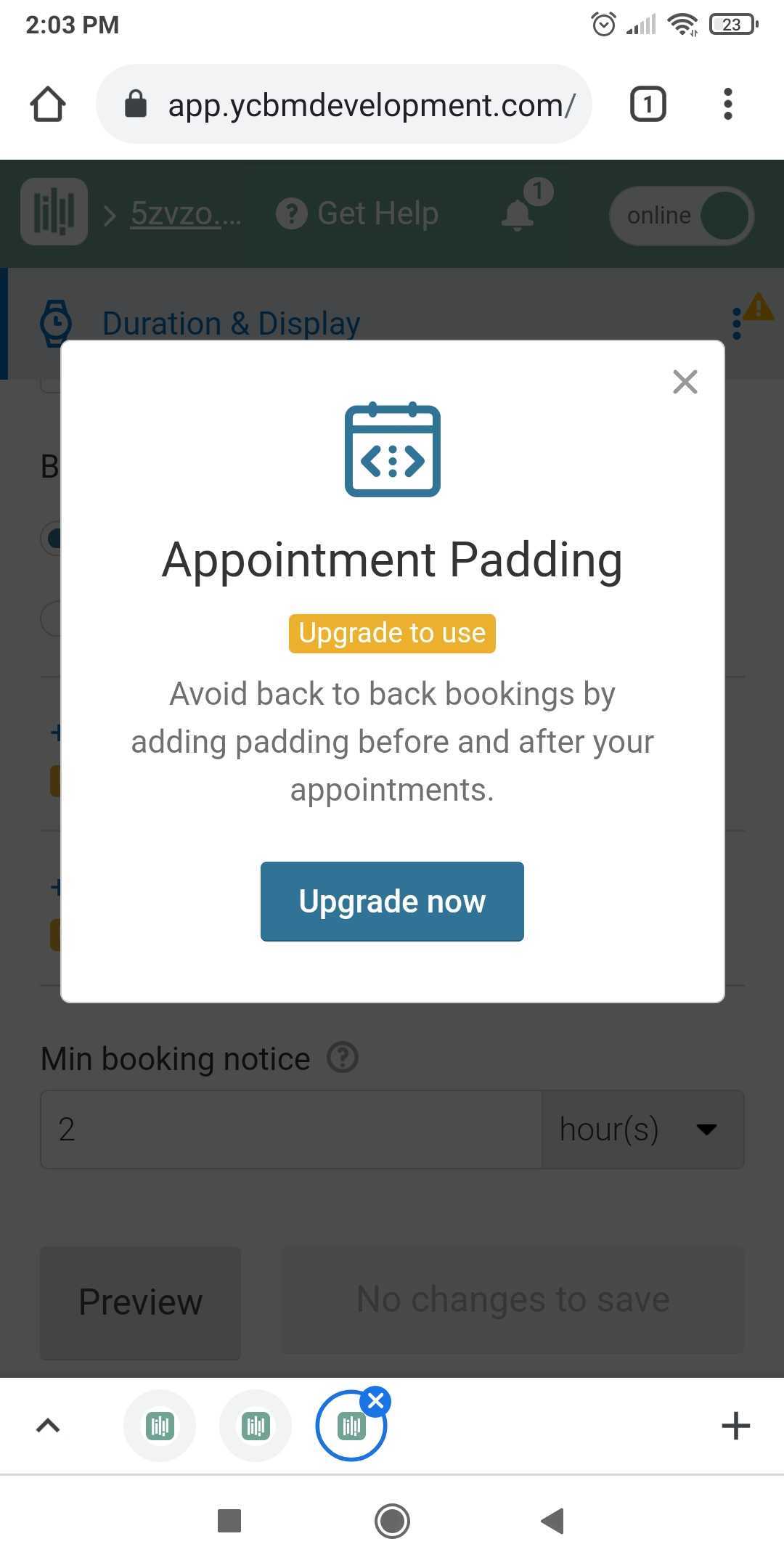Go to the phone's home screen
The image size is (784, 1568).
pyautogui.click(x=392, y=1521)
